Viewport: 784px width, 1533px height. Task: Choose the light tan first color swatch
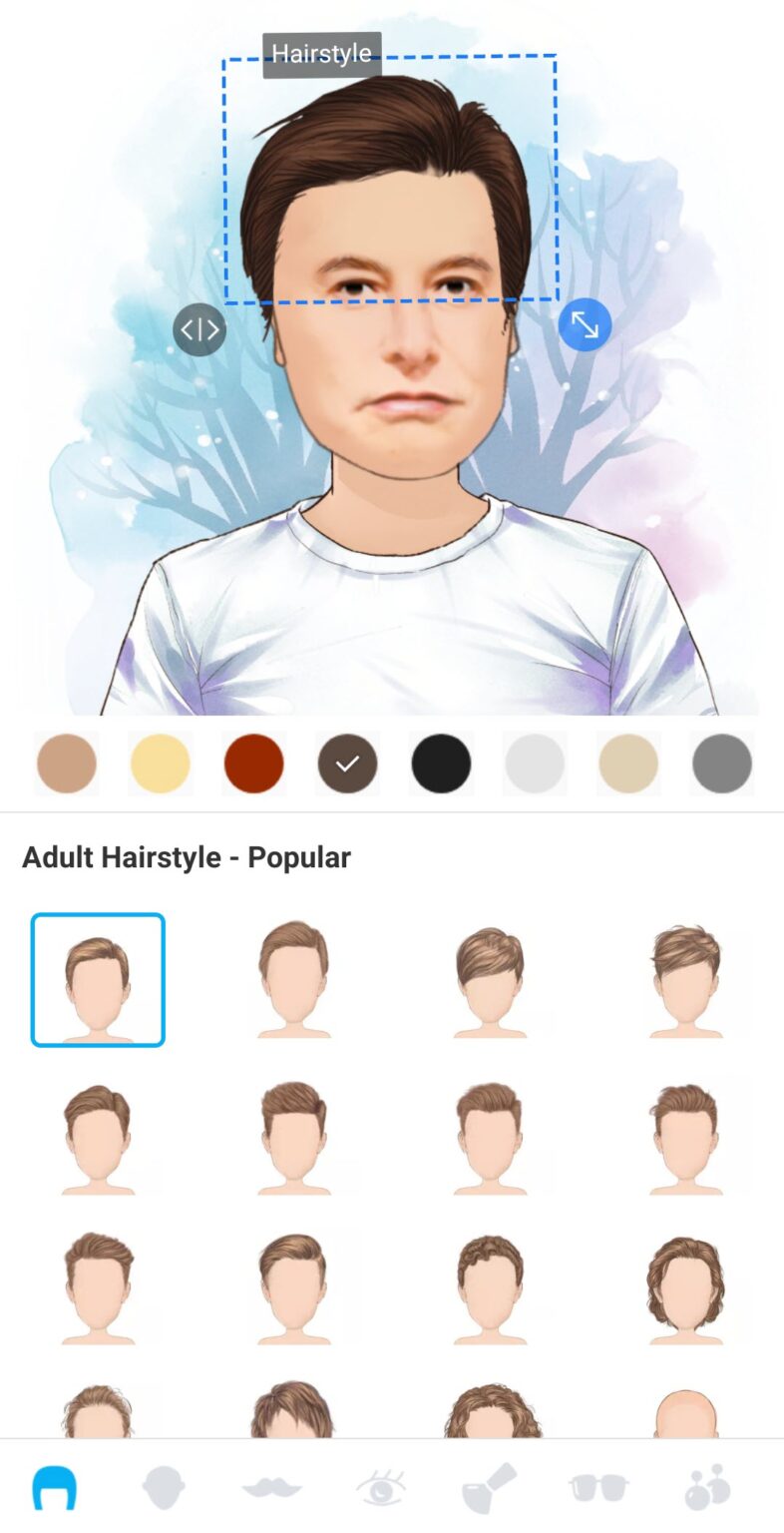67,764
